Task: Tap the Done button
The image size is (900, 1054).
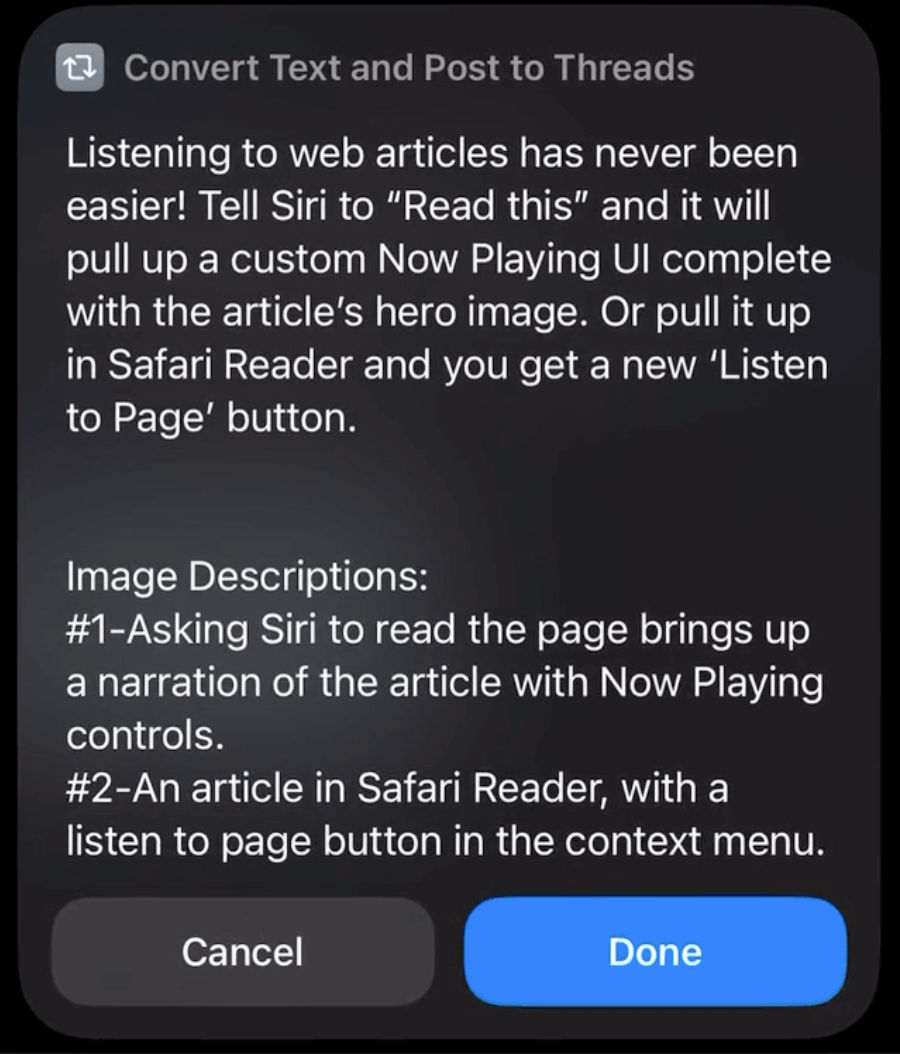Action: click(x=655, y=951)
